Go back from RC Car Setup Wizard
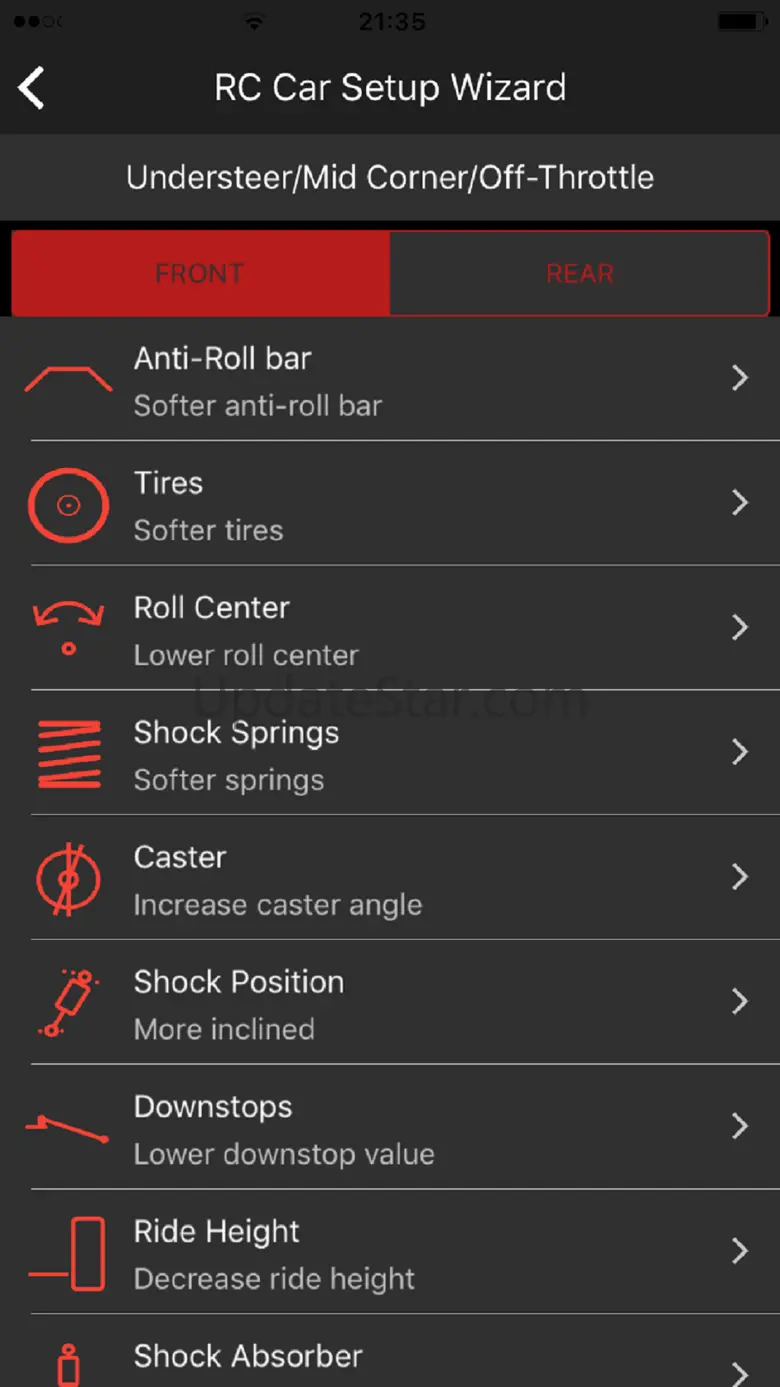Viewport: 780px width, 1387px height. (x=32, y=88)
